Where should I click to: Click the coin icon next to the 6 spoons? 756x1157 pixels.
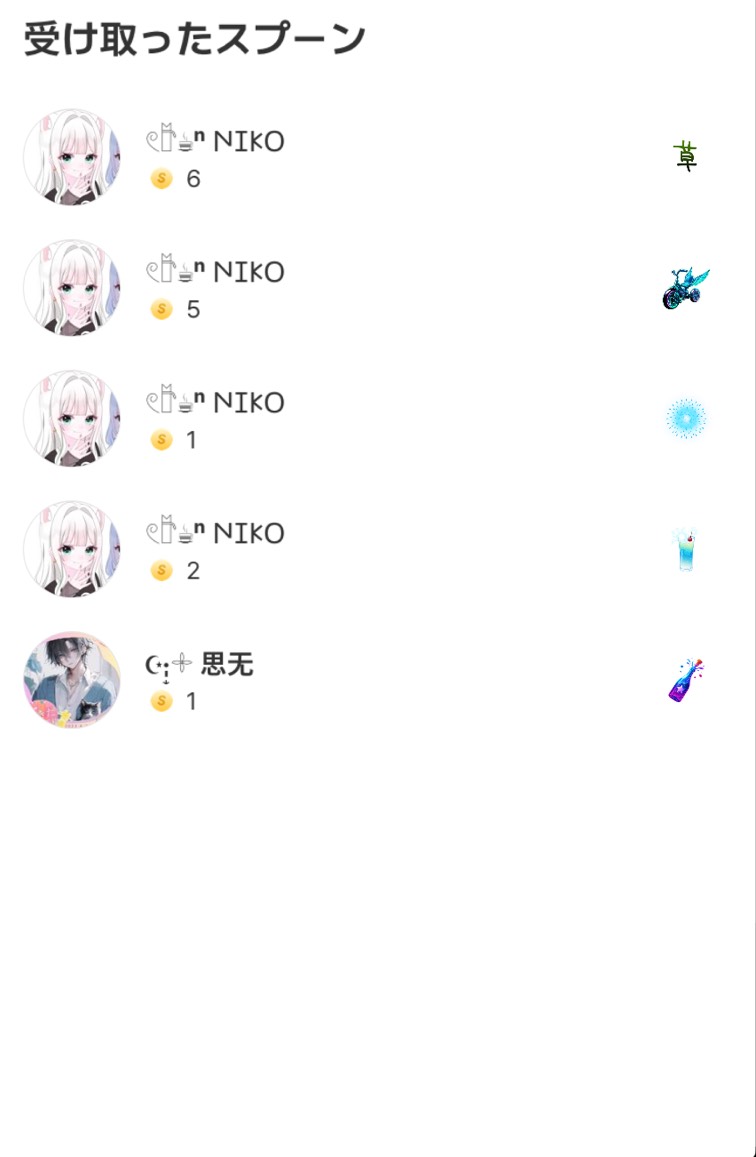tap(160, 178)
